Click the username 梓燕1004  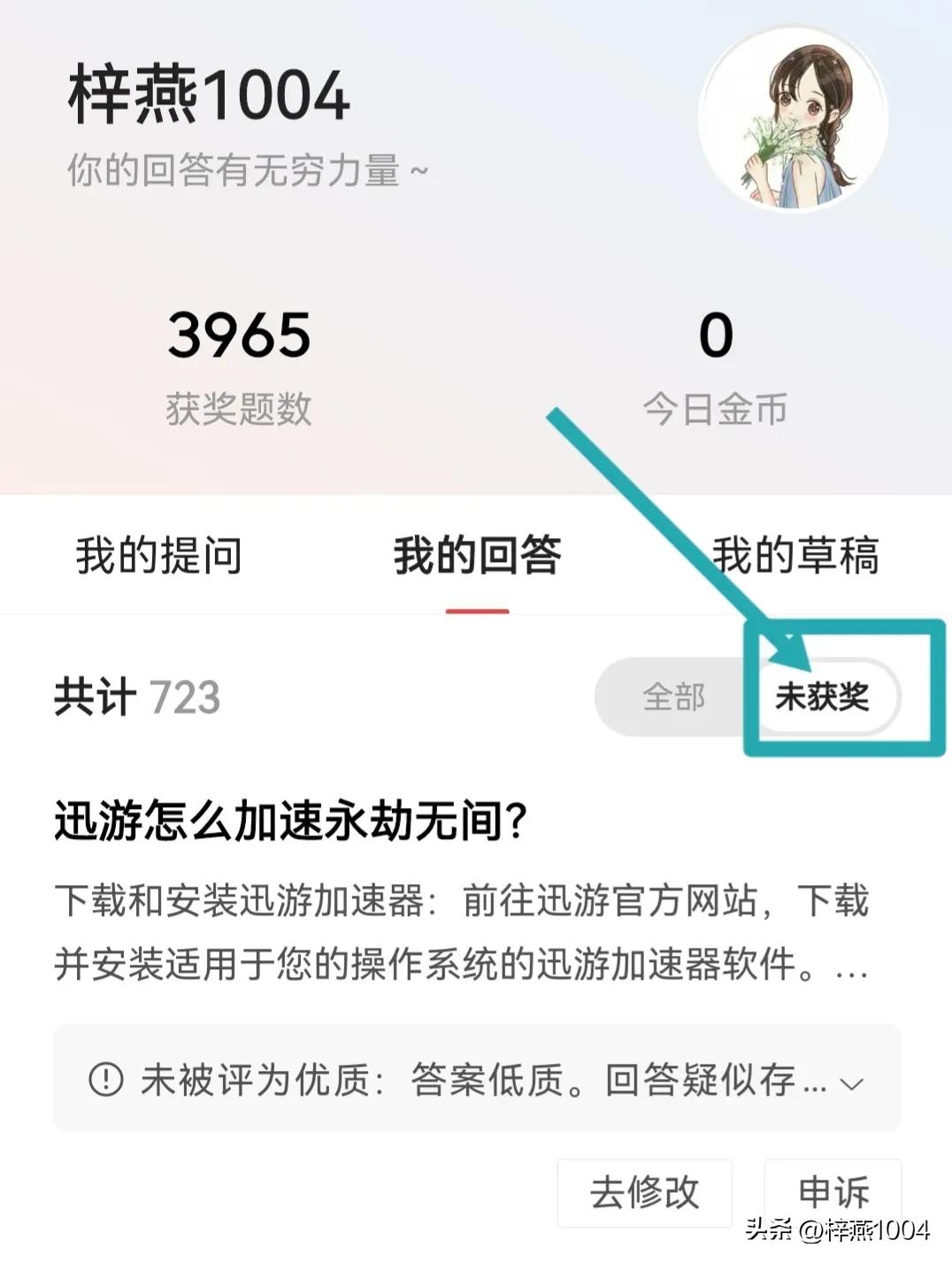coord(208,97)
